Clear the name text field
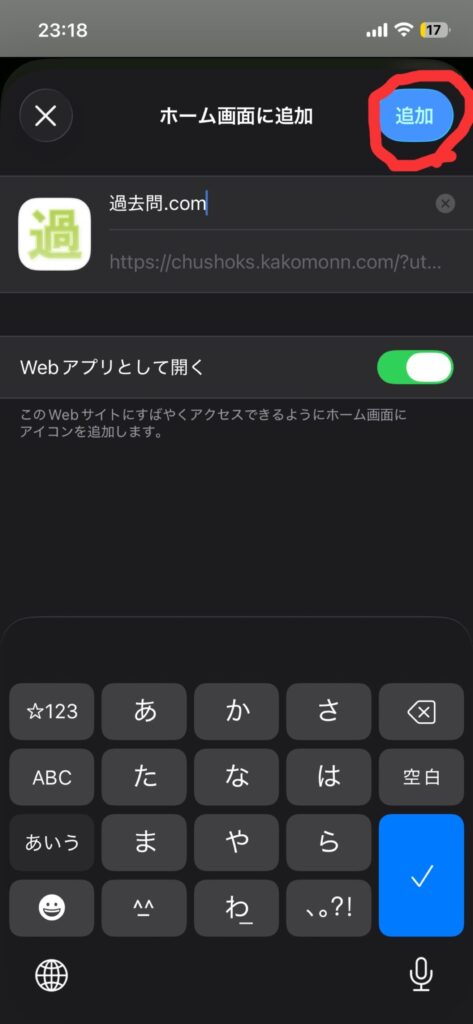Viewport: 473px width, 1024px height. tap(445, 204)
